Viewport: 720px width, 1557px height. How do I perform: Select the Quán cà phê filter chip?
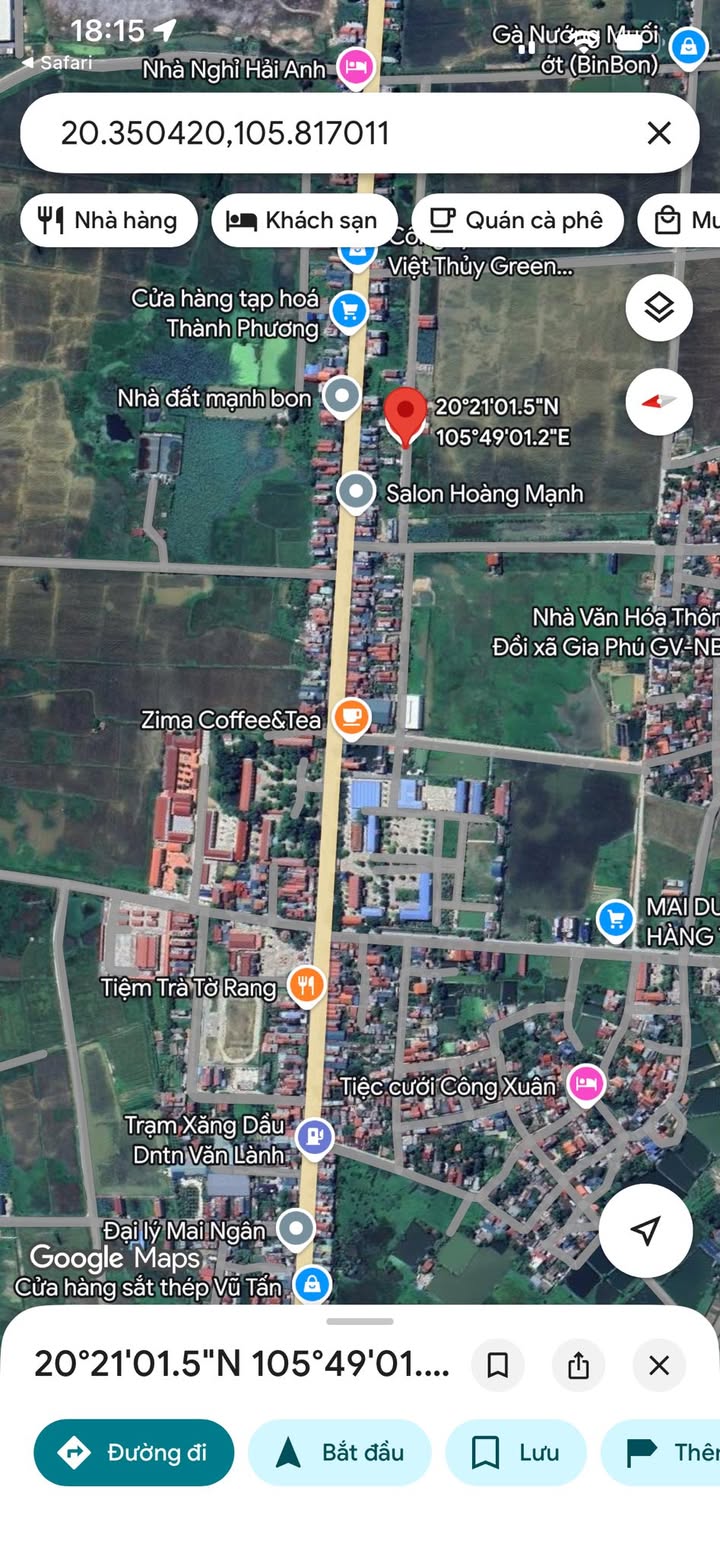point(518,220)
